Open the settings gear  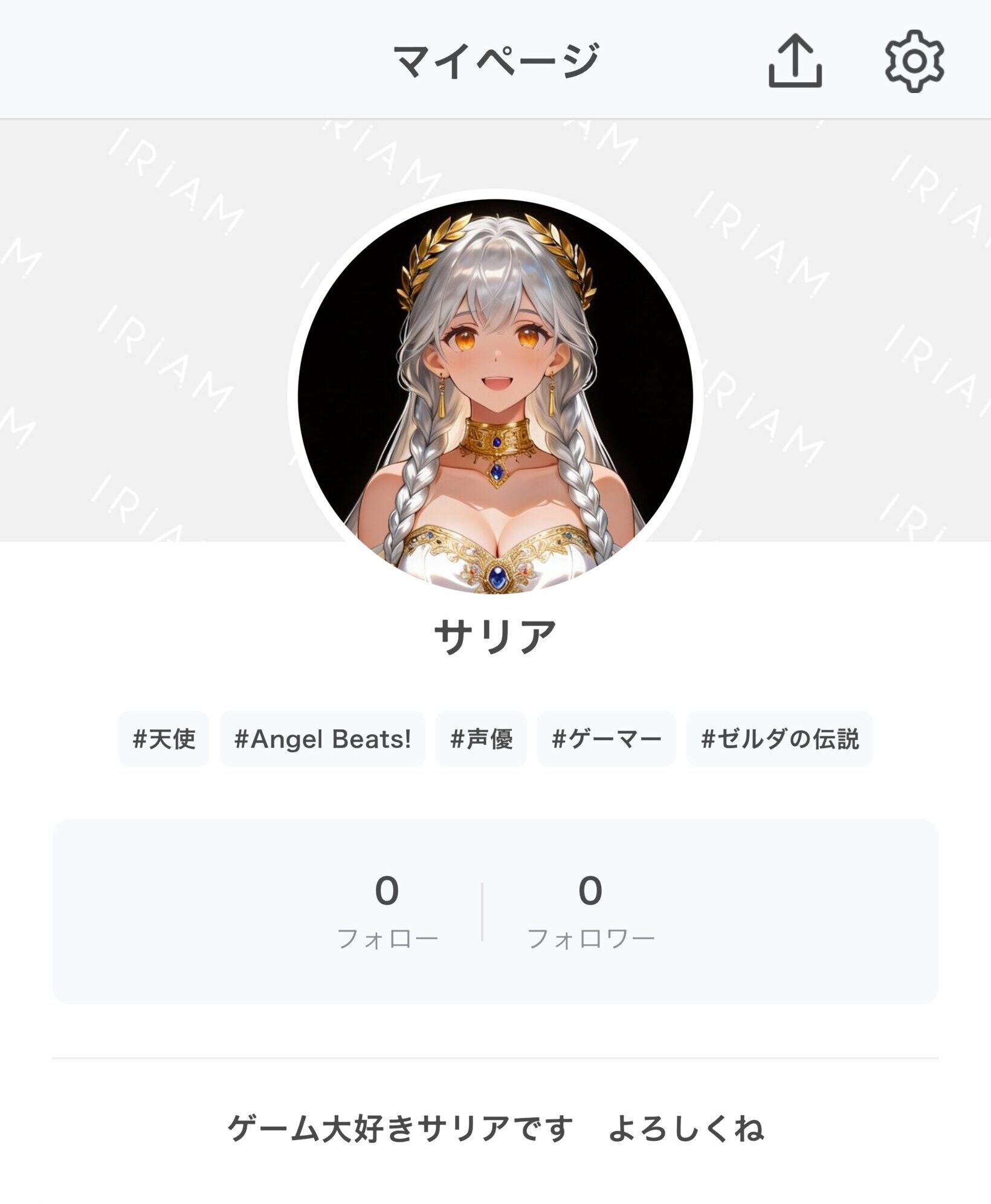coord(914,61)
